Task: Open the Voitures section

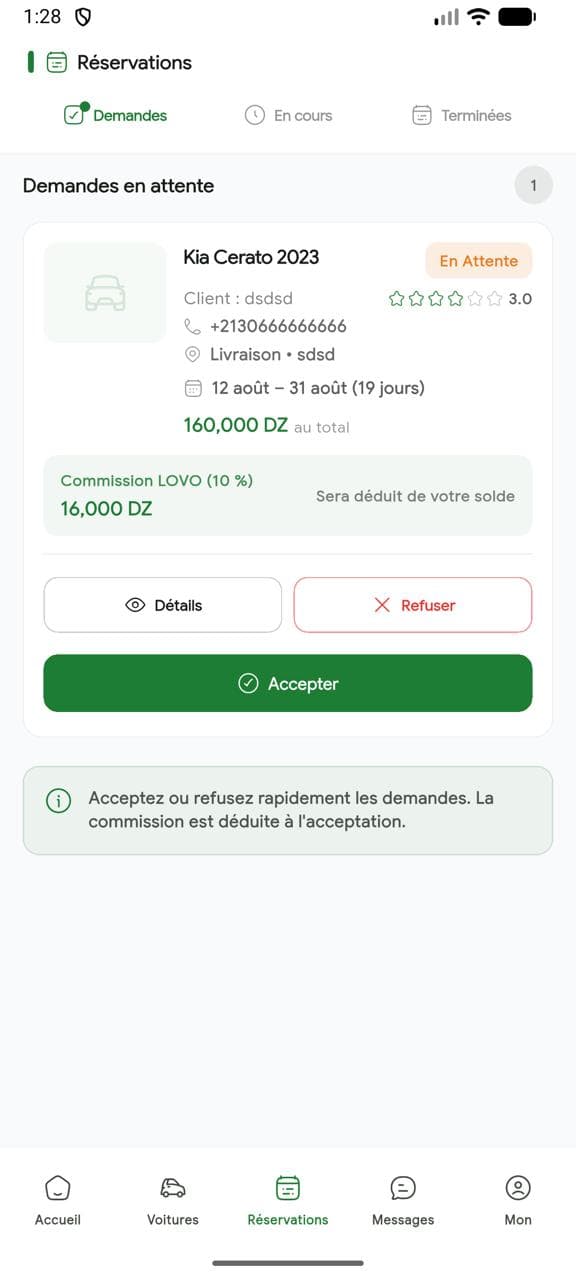Action: point(173,1200)
